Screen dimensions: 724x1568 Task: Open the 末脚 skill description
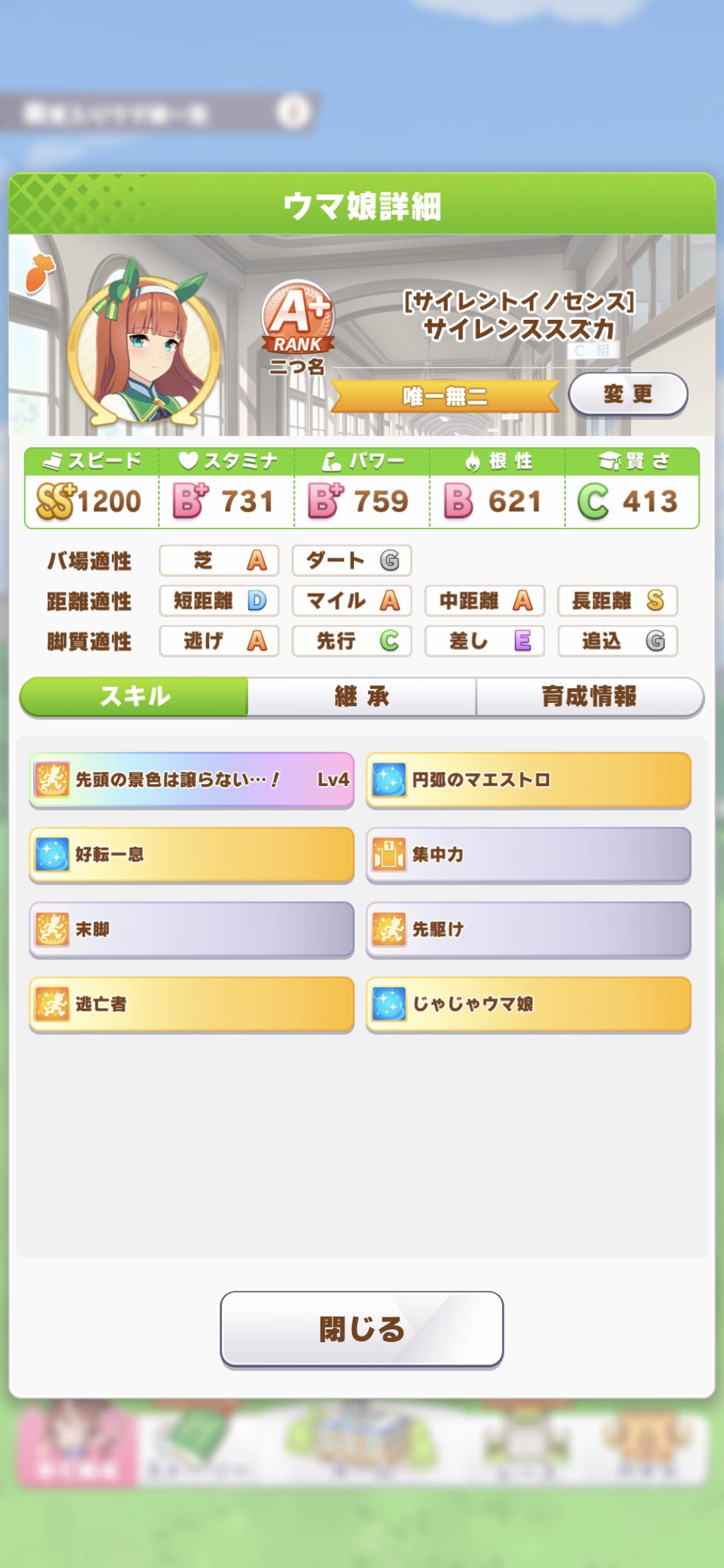pyautogui.click(x=192, y=929)
